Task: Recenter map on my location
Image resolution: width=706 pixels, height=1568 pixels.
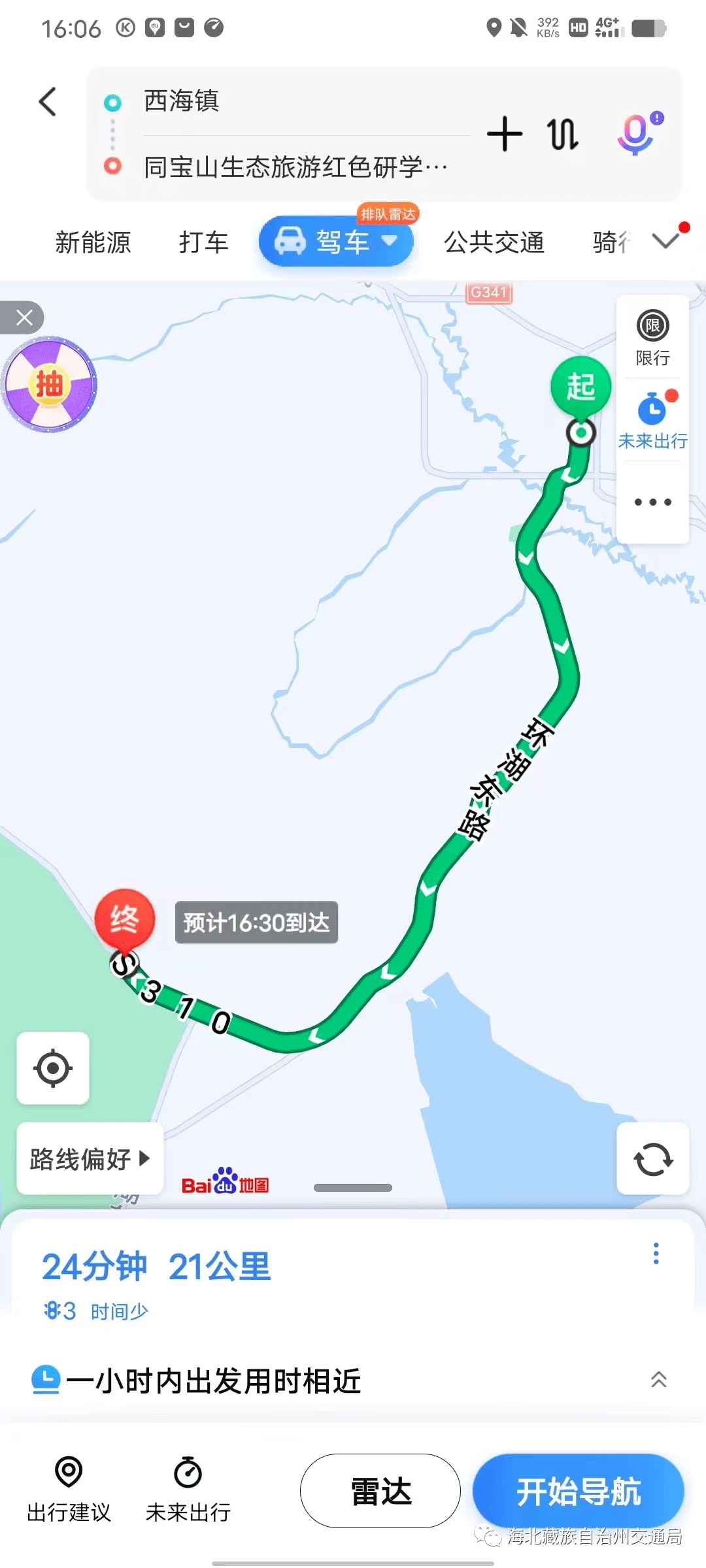Action: pyautogui.click(x=53, y=1069)
